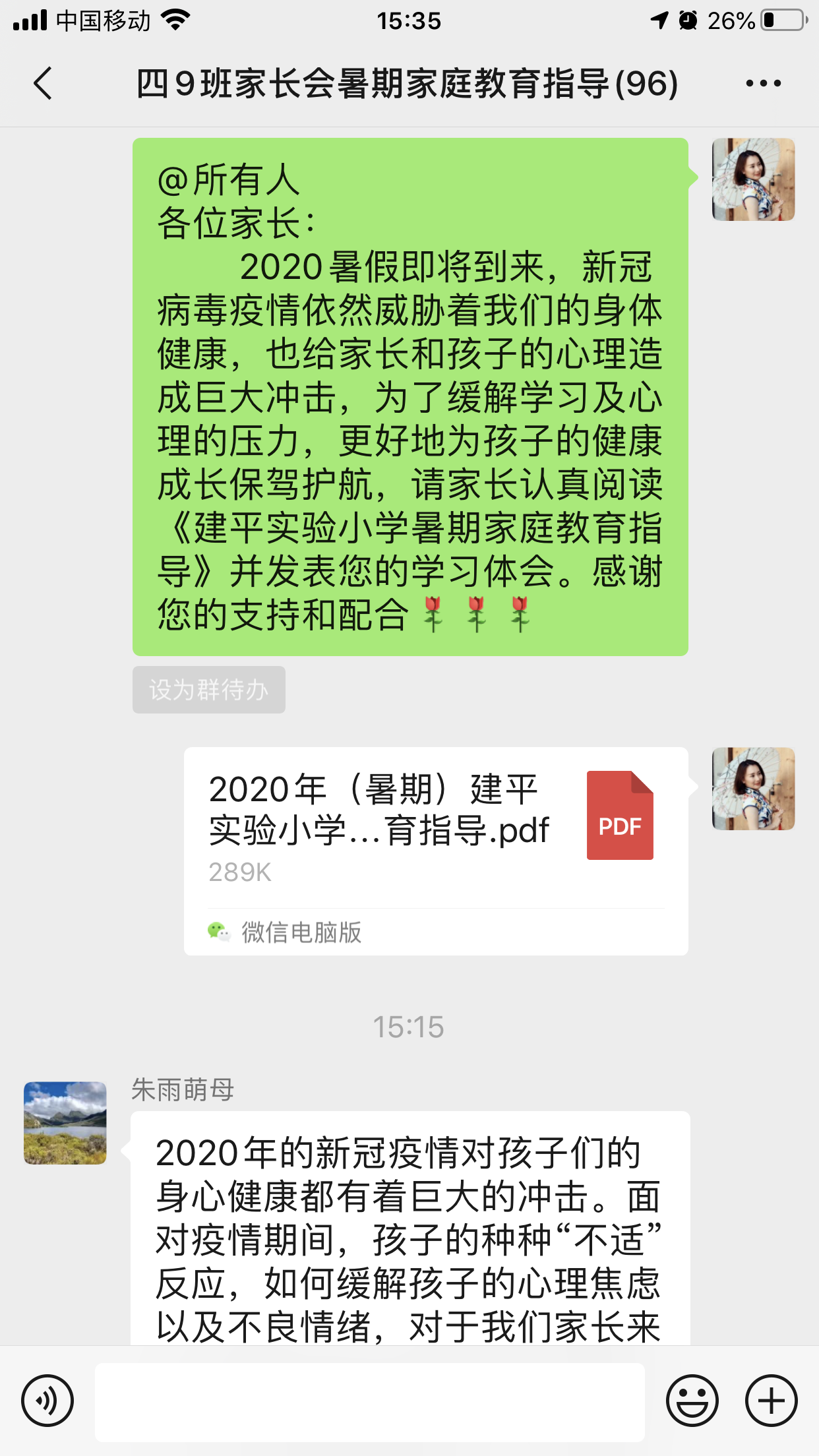Open the group chat details menu
The width and height of the screenshot is (819, 1456).
763,84
